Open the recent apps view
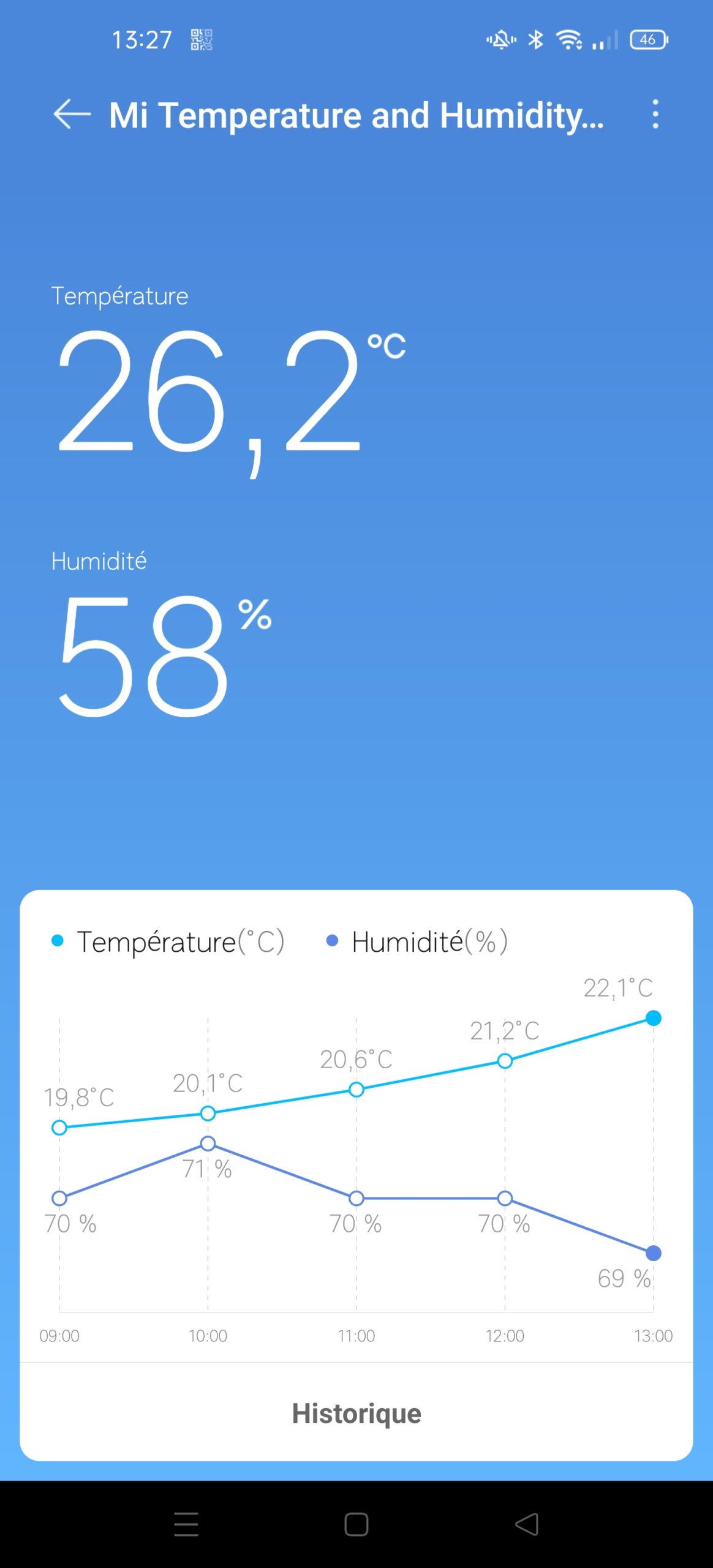This screenshot has height=1568, width=713. pyautogui.click(x=186, y=1524)
